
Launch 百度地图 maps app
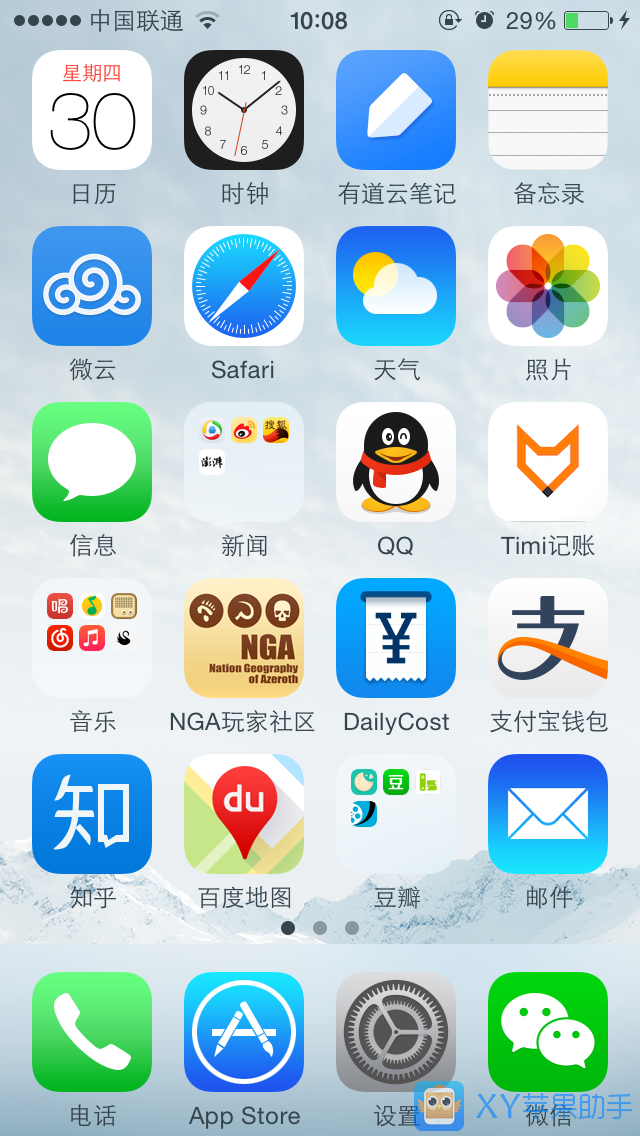(244, 814)
